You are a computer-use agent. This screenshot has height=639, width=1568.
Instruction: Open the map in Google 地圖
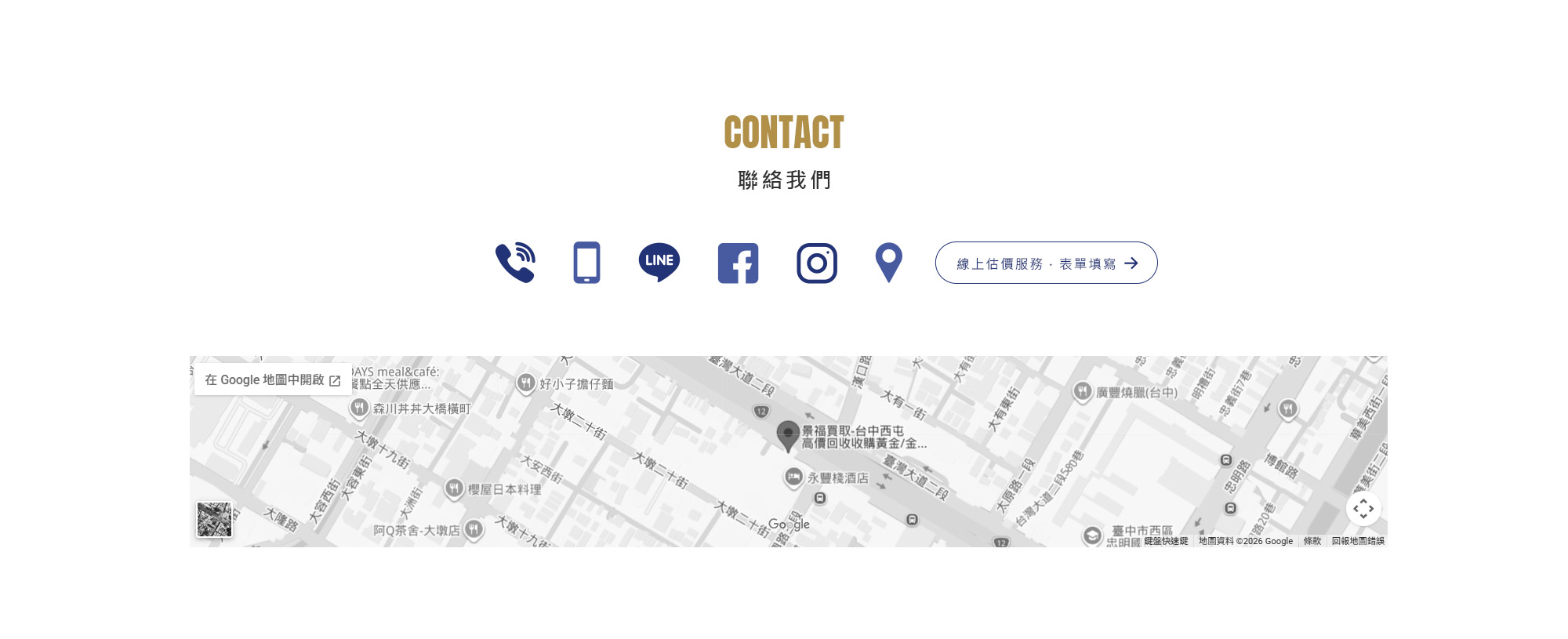coord(273,379)
